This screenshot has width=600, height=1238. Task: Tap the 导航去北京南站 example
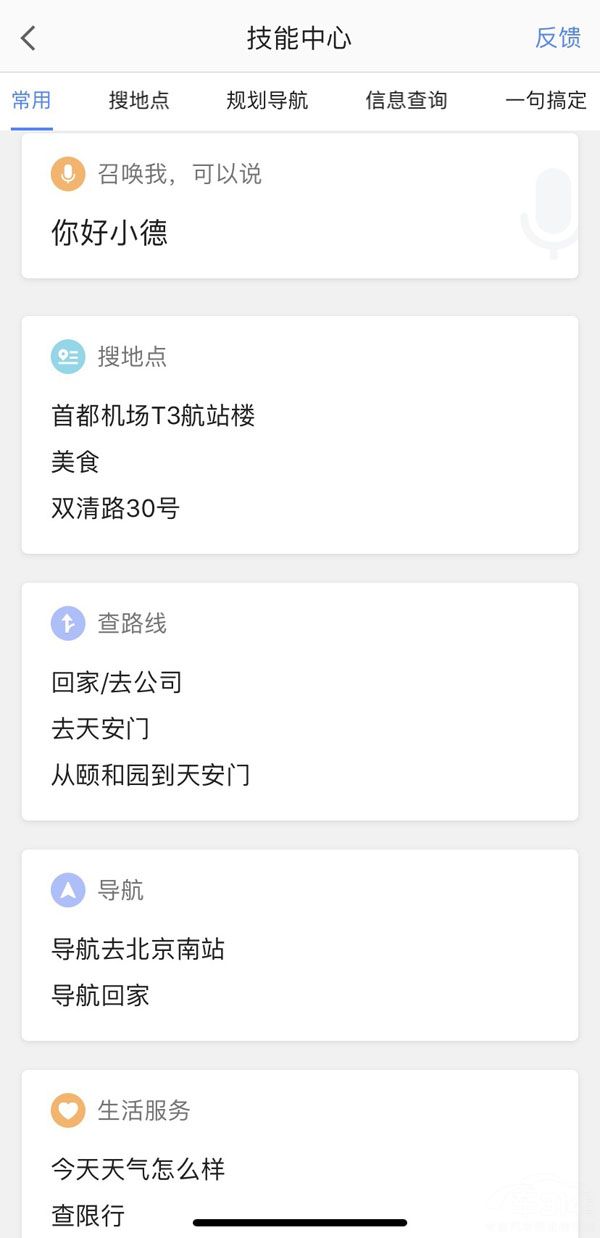pos(138,948)
